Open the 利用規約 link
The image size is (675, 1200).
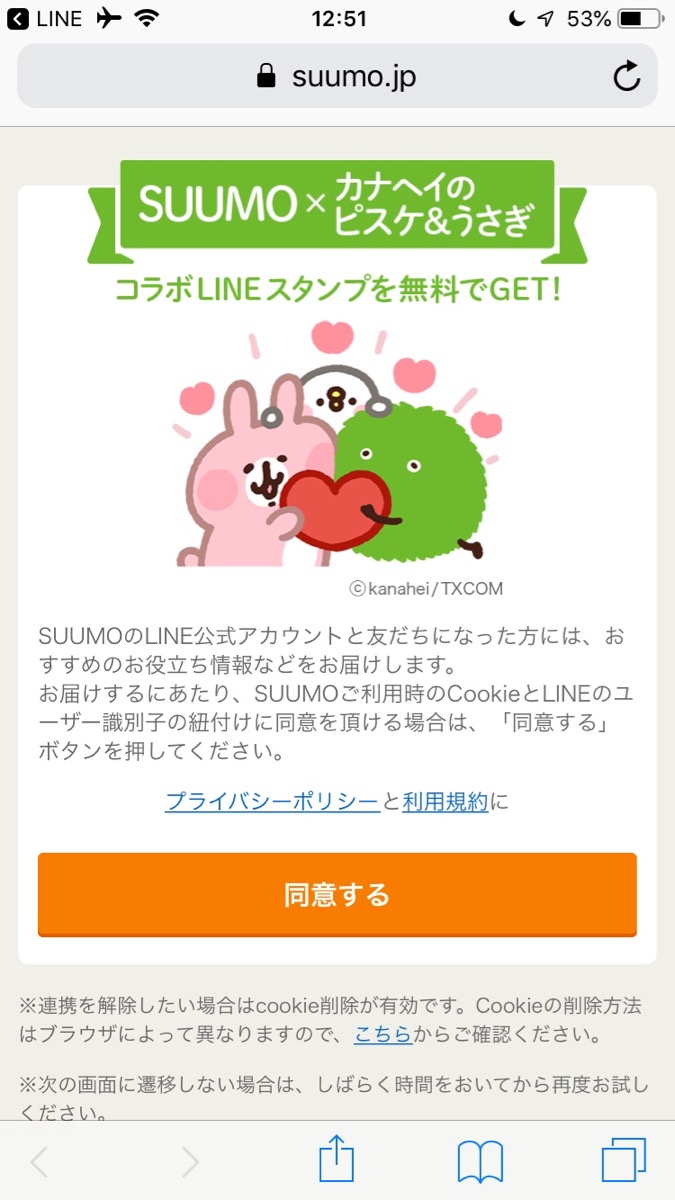click(x=445, y=801)
